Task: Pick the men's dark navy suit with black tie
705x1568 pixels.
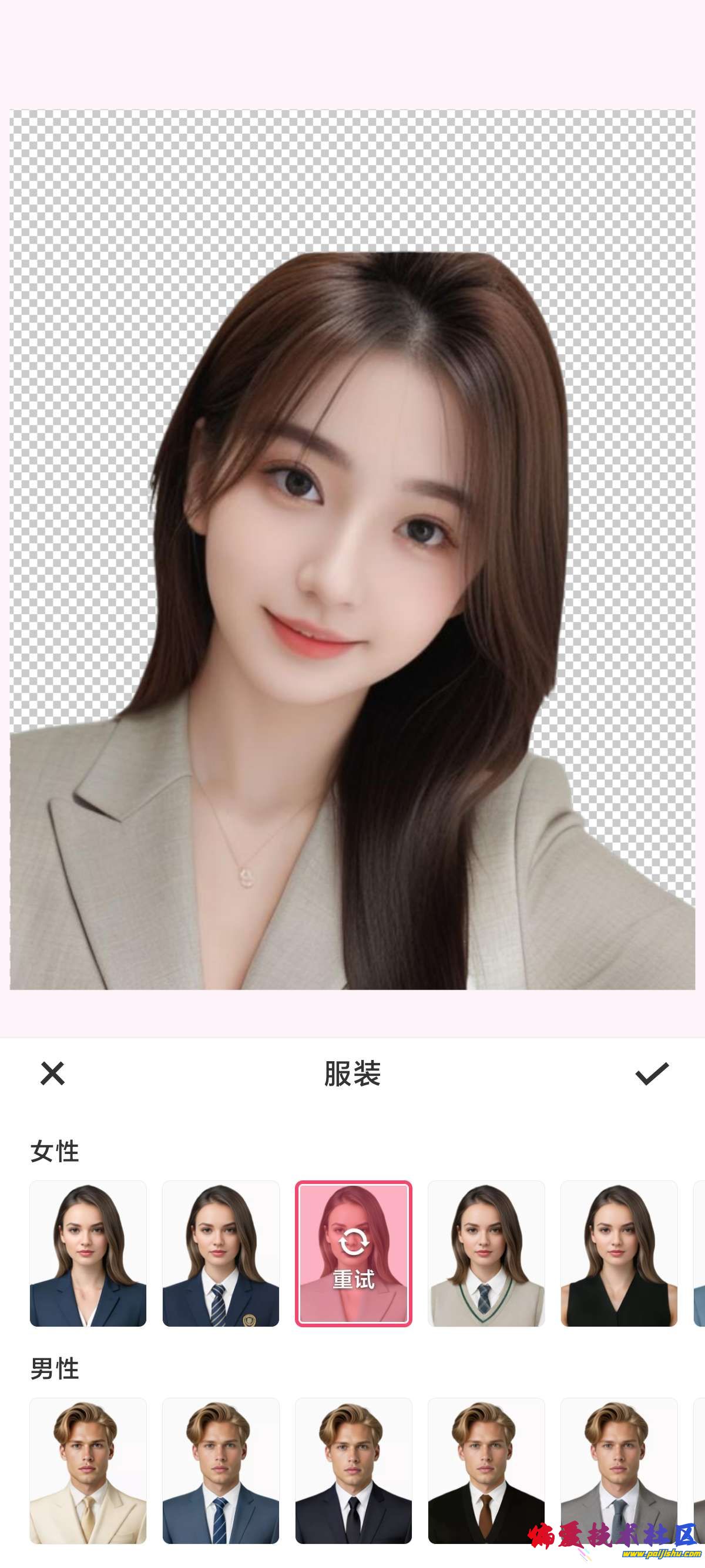Action: coord(353,1470)
